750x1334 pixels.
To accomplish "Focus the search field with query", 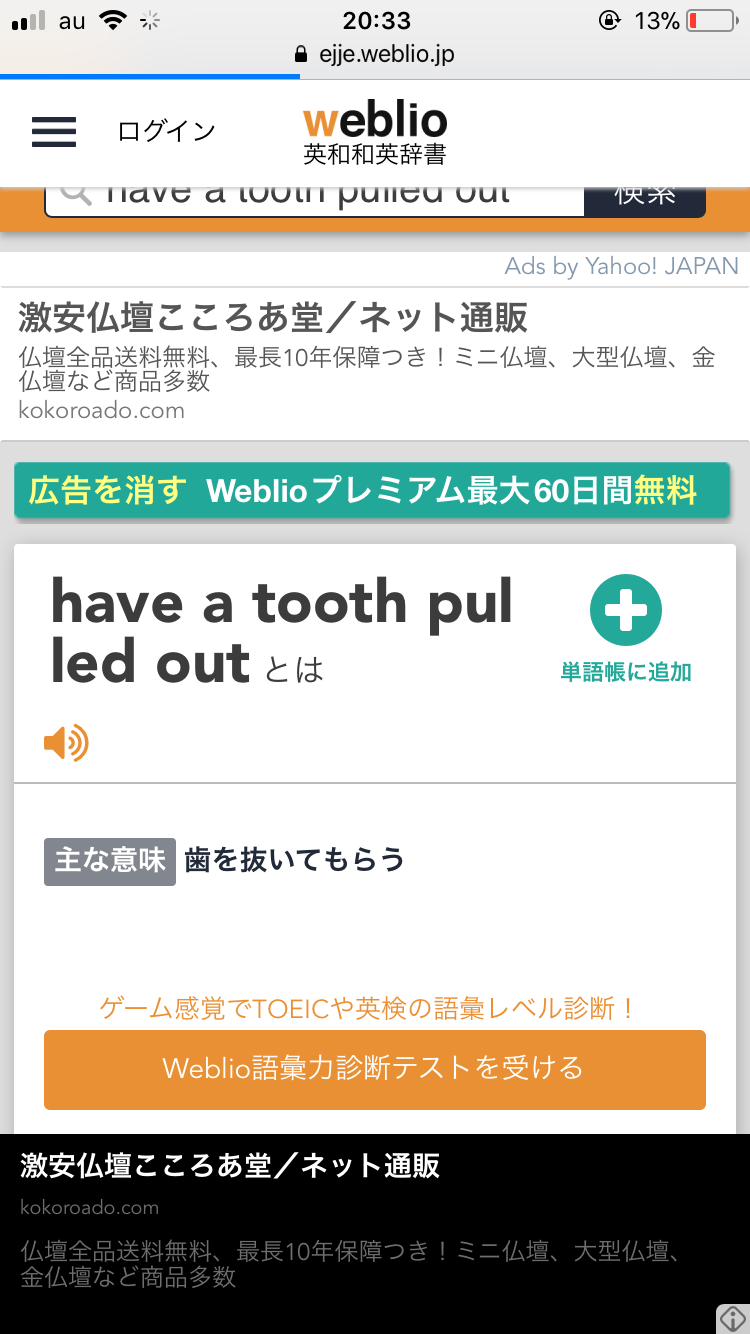I will click(x=315, y=197).
